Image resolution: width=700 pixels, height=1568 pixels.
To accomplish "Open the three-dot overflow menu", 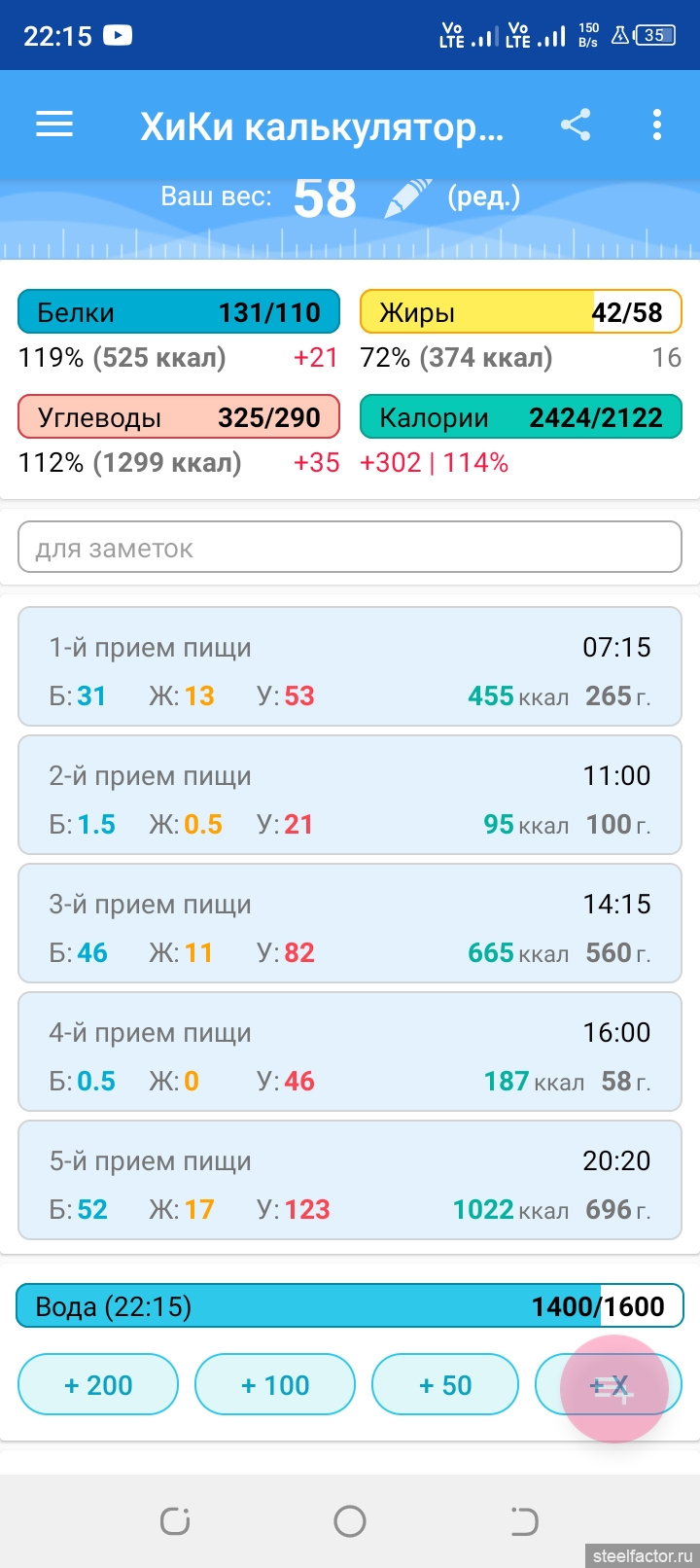I will coord(657,125).
